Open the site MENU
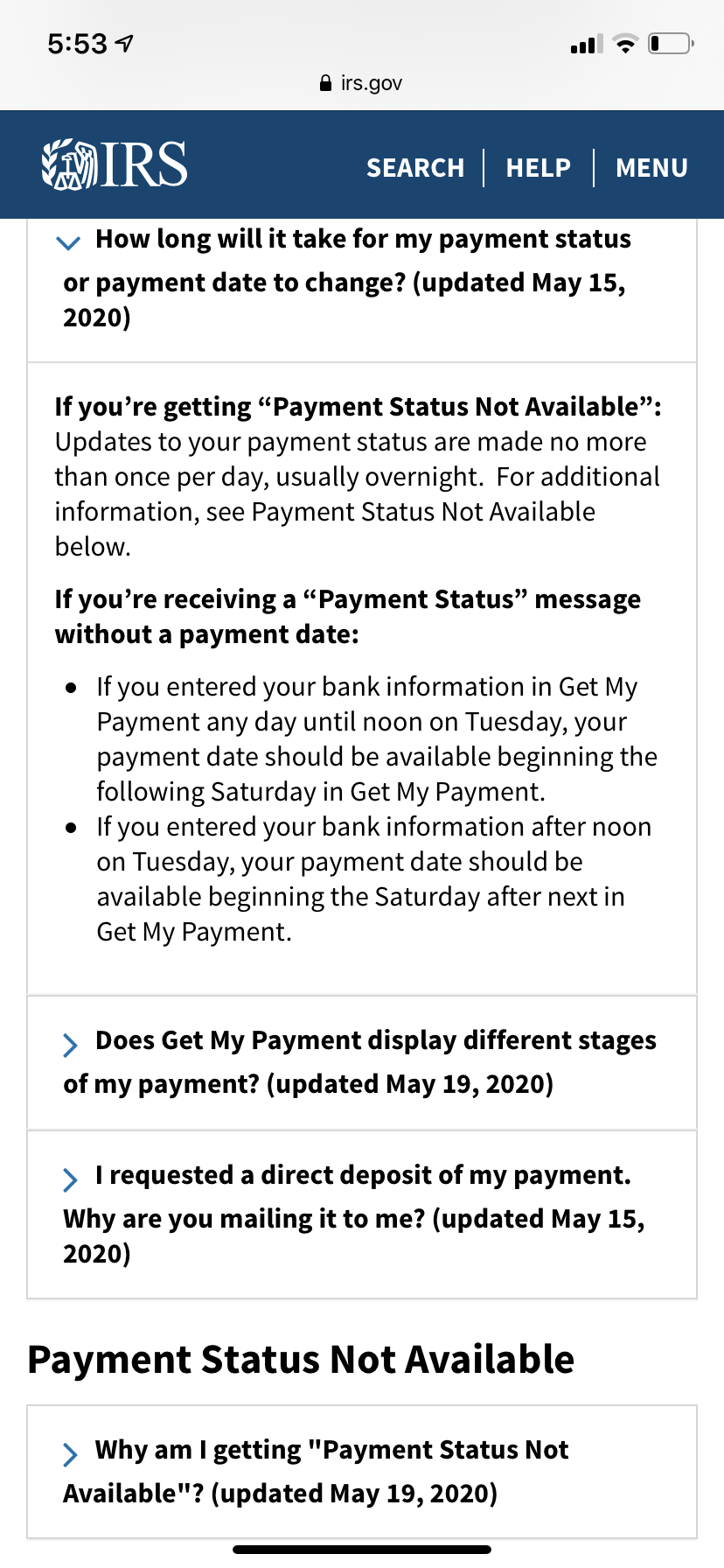This screenshot has height=1568, width=724. pyautogui.click(x=651, y=167)
